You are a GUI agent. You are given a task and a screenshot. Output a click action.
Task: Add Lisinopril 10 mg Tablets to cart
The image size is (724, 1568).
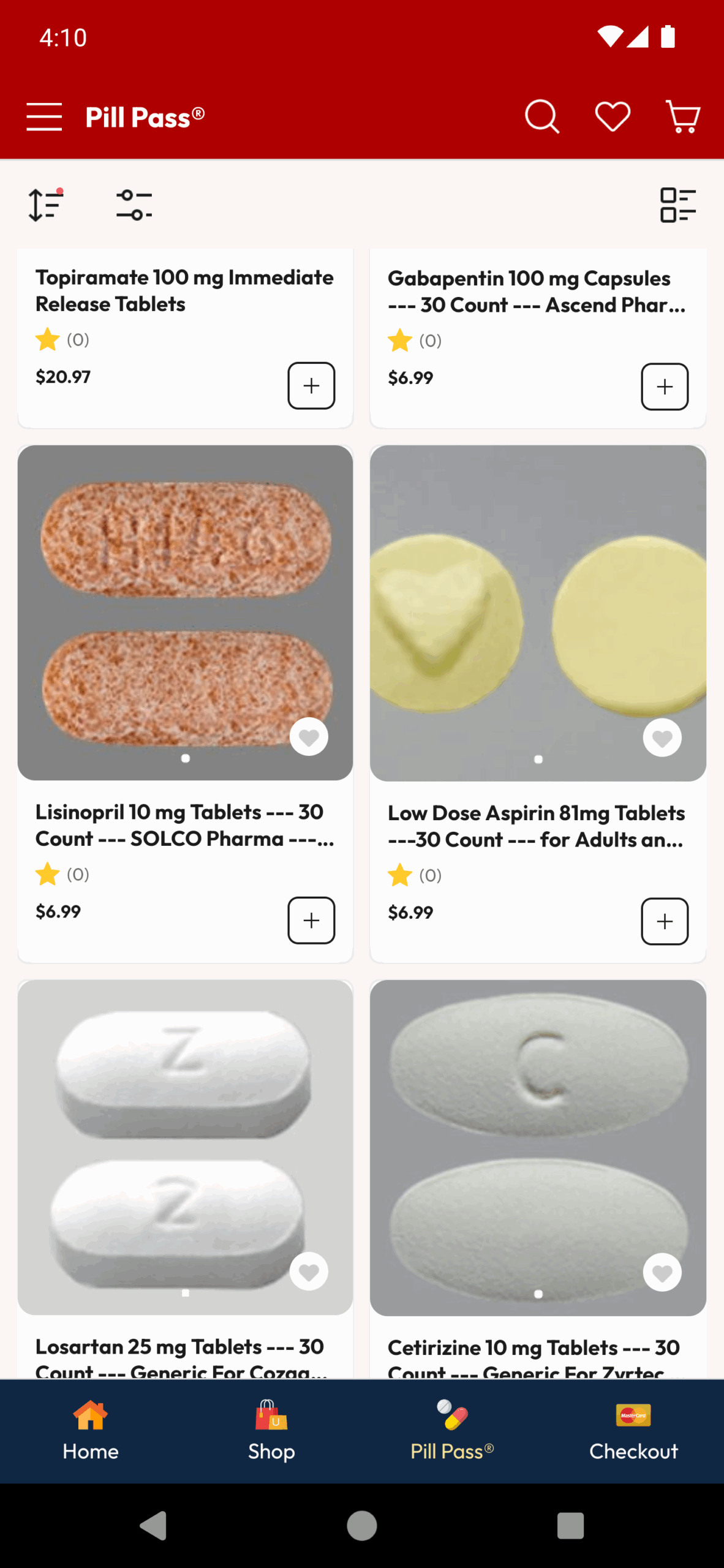[x=311, y=921]
